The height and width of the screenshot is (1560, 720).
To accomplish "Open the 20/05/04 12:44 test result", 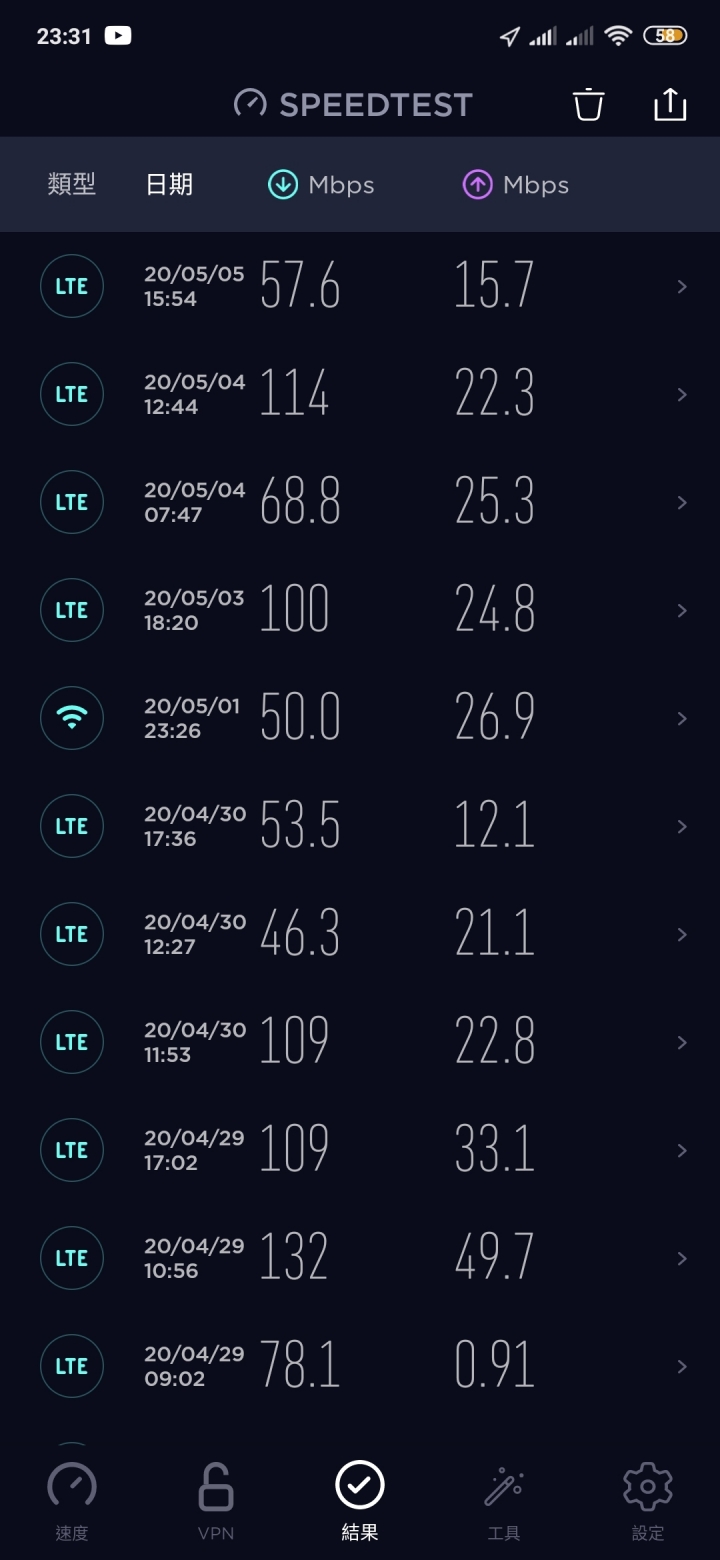I will [360, 394].
